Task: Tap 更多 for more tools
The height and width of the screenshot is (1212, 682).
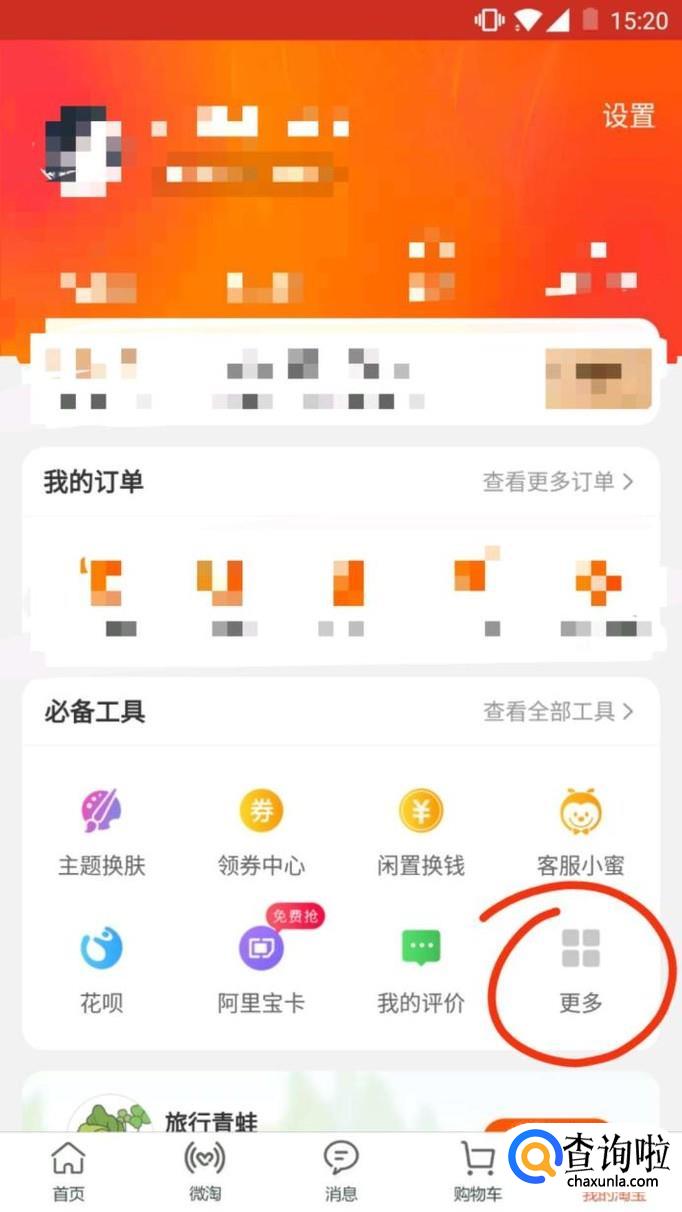Action: point(580,968)
